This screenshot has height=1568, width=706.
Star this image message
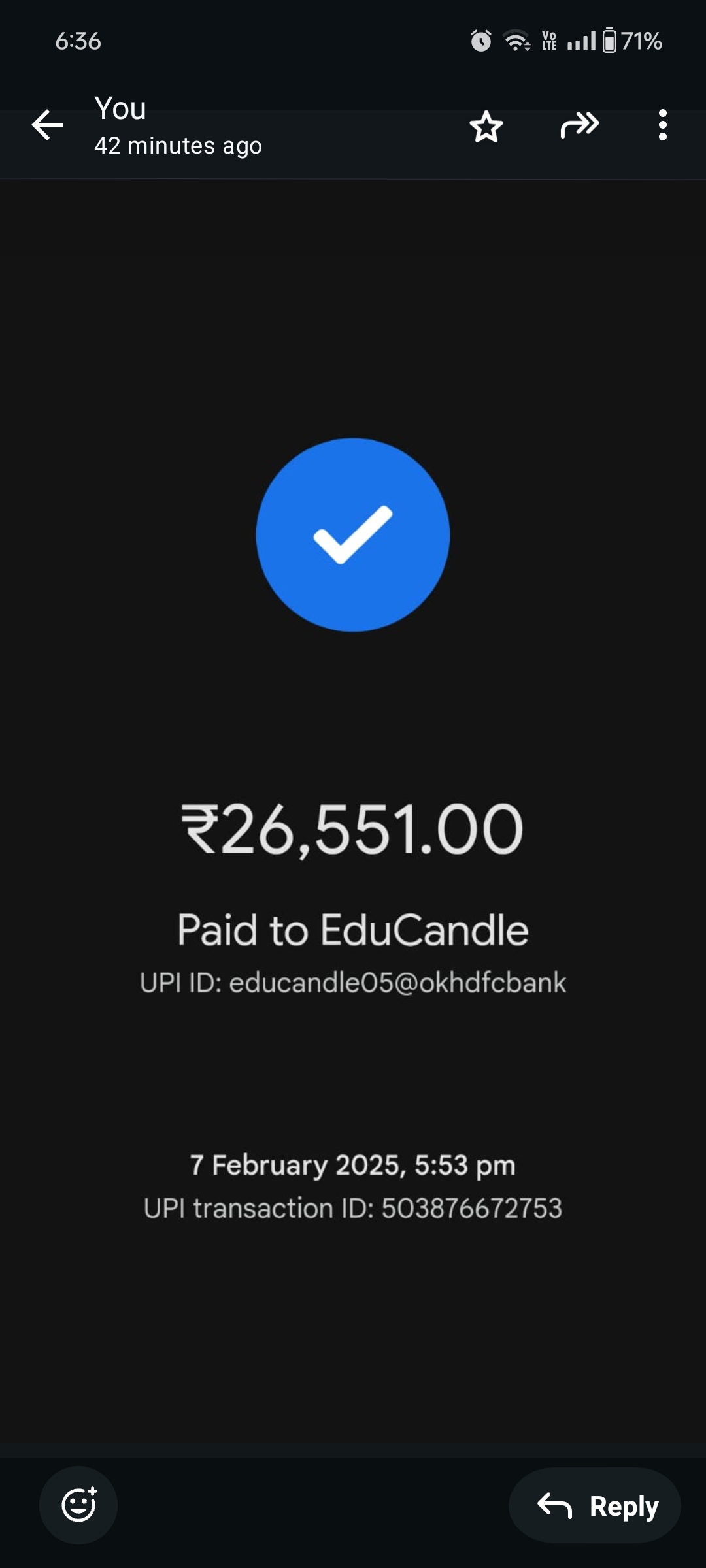point(486,125)
